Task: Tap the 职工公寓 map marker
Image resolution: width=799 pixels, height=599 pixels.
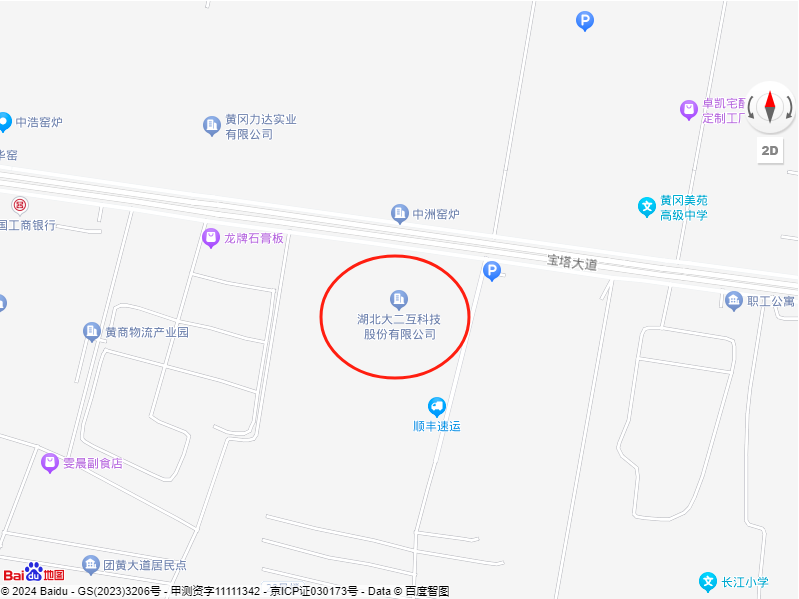Action: coord(734,301)
